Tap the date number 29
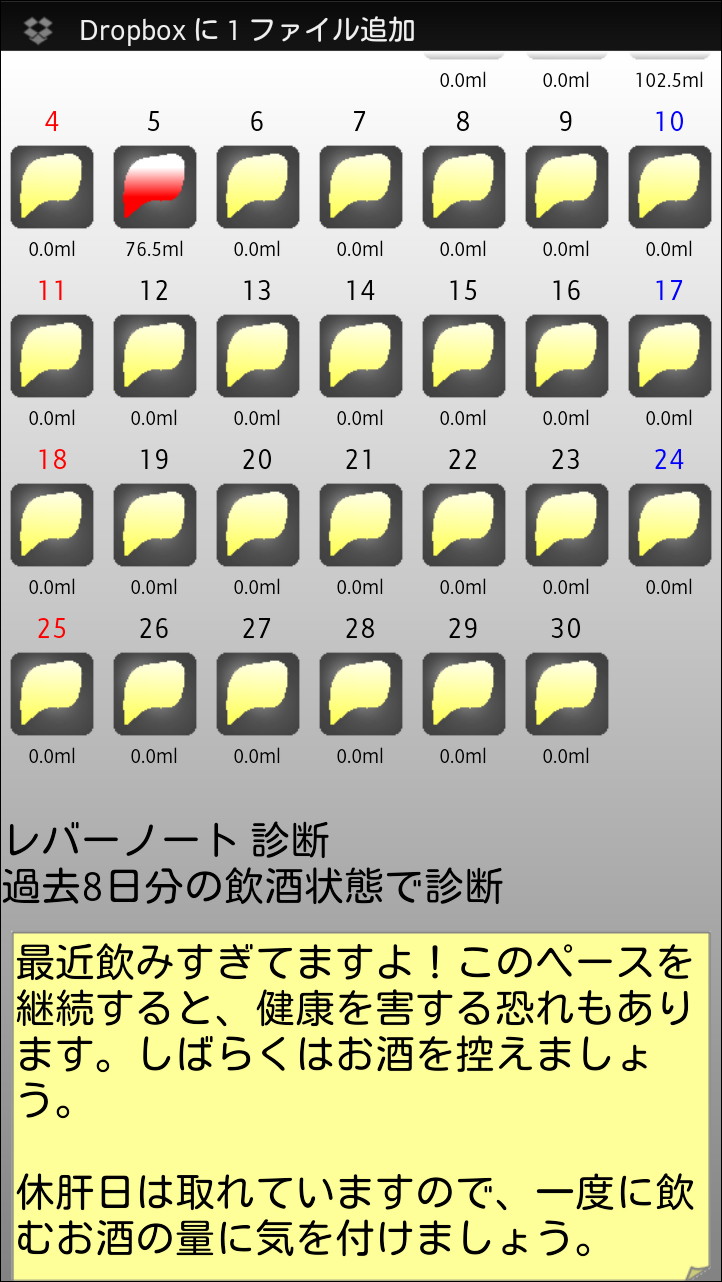The image size is (722, 1282). [x=463, y=628]
